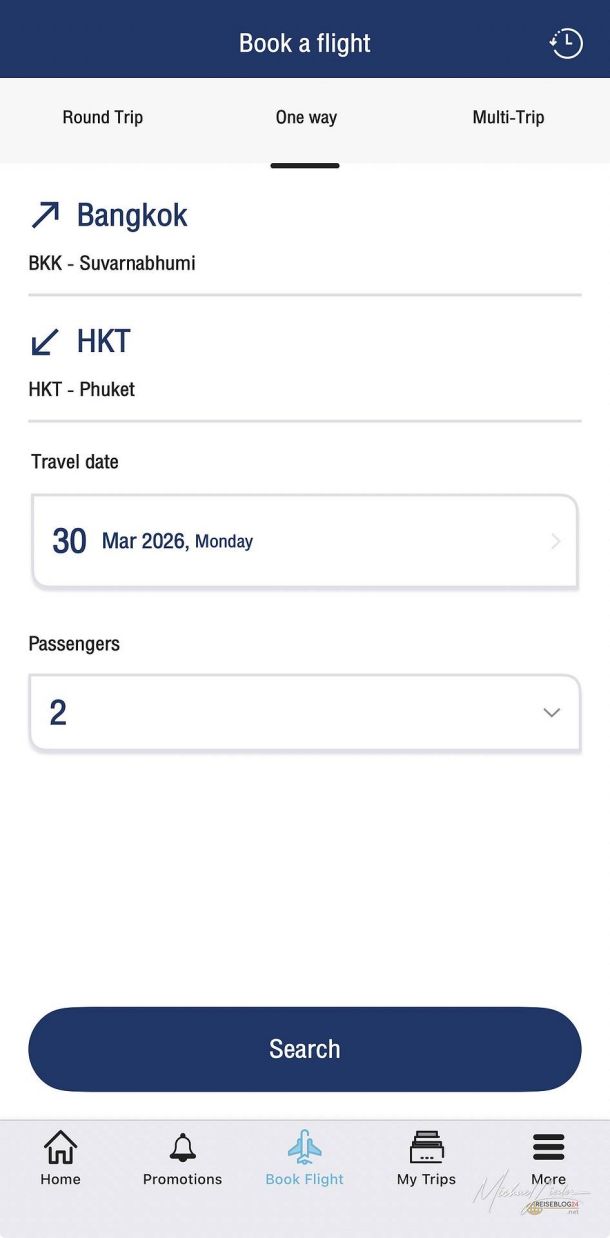The width and height of the screenshot is (610, 1238).
Task: Select the One way tab
Action: (x=306, y=118)
